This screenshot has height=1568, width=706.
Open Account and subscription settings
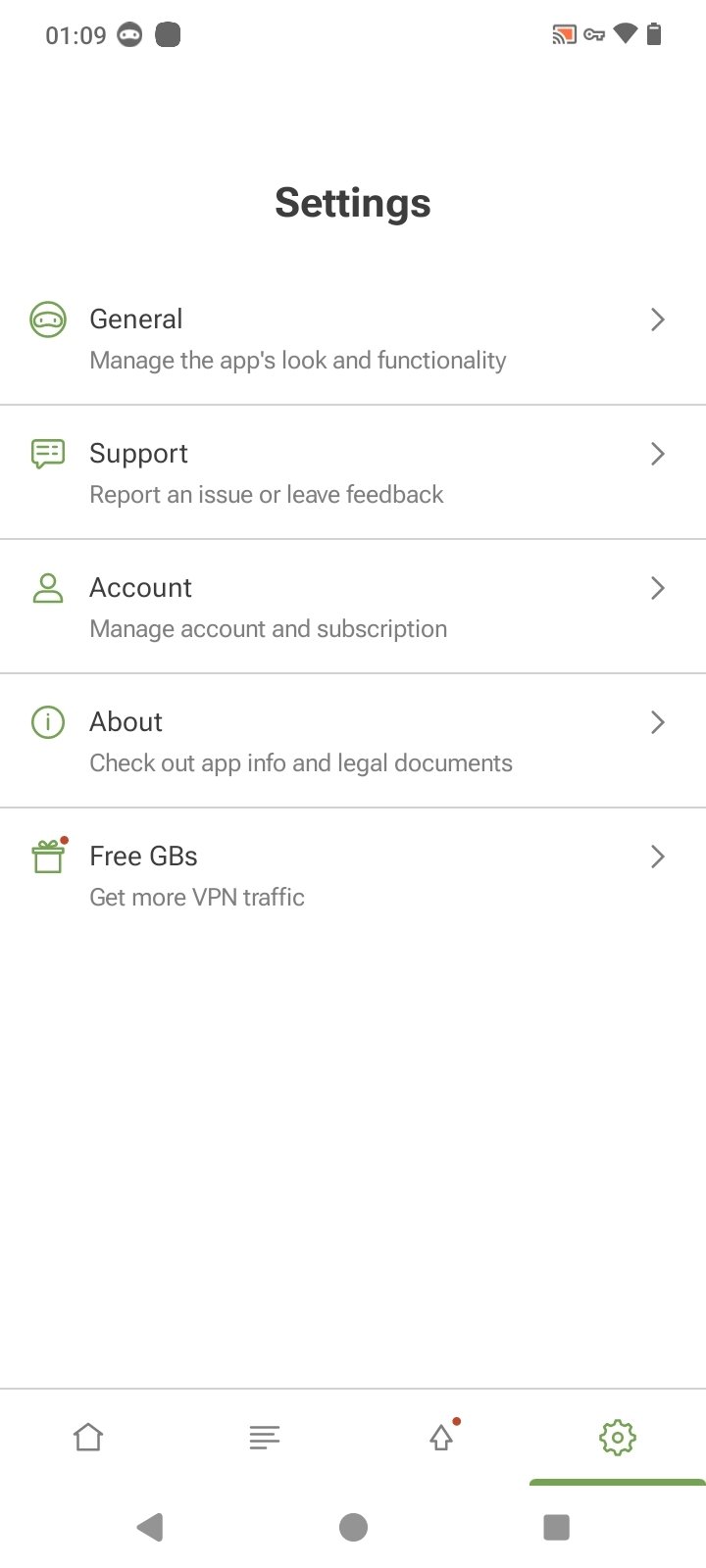click(x=353, y=607)
